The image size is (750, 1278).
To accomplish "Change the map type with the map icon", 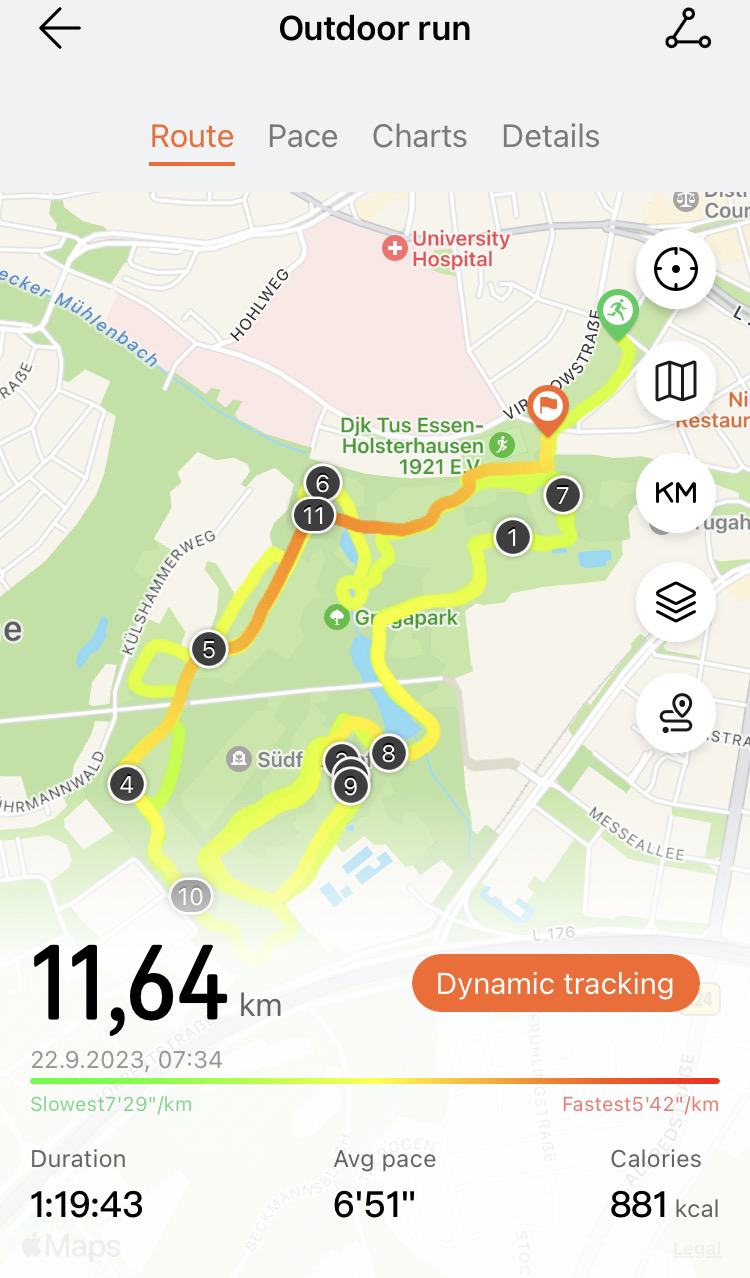I will pyautogui.click(x=676, y=381).
